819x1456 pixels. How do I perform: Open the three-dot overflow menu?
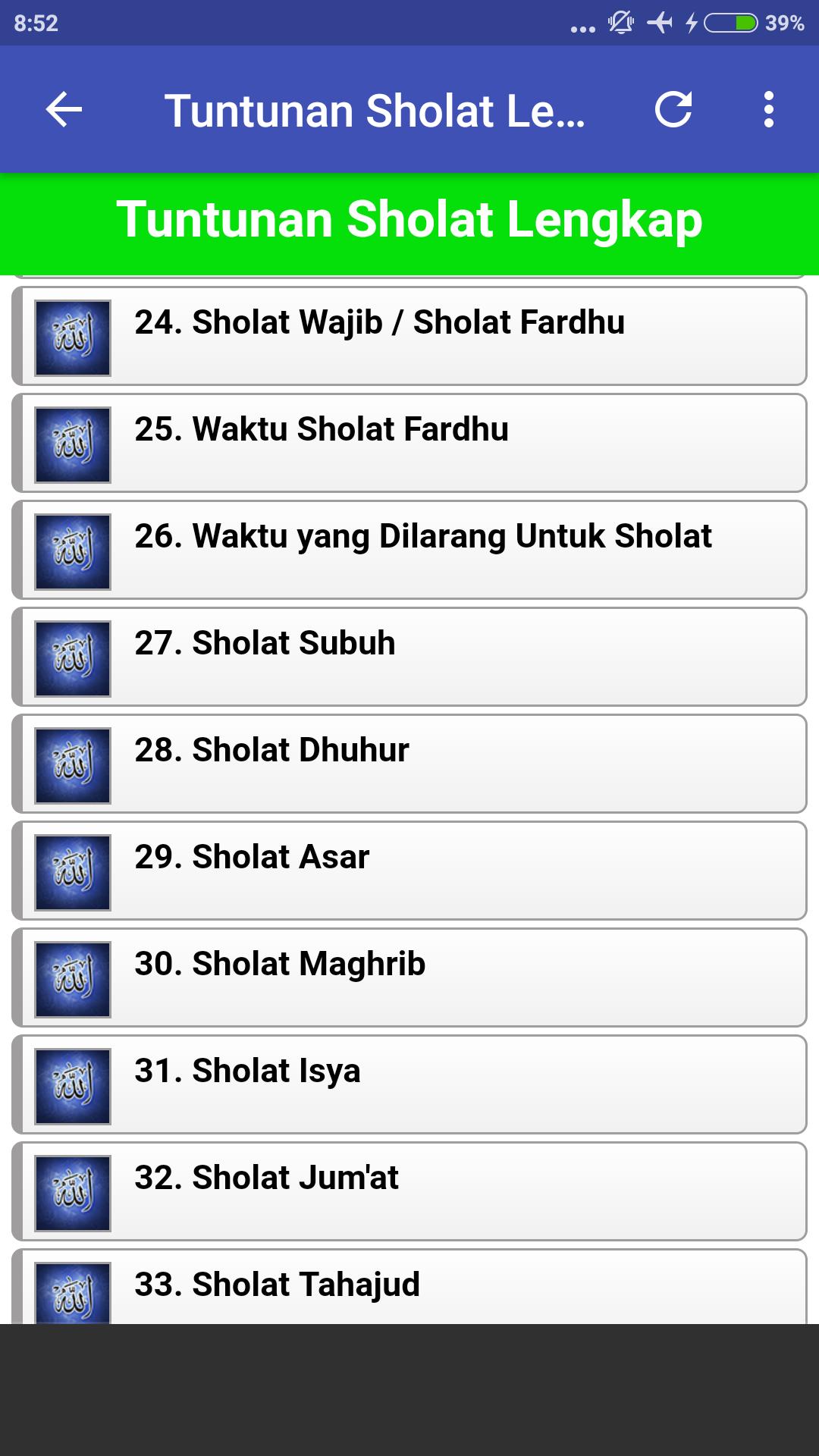pos(769,110)
